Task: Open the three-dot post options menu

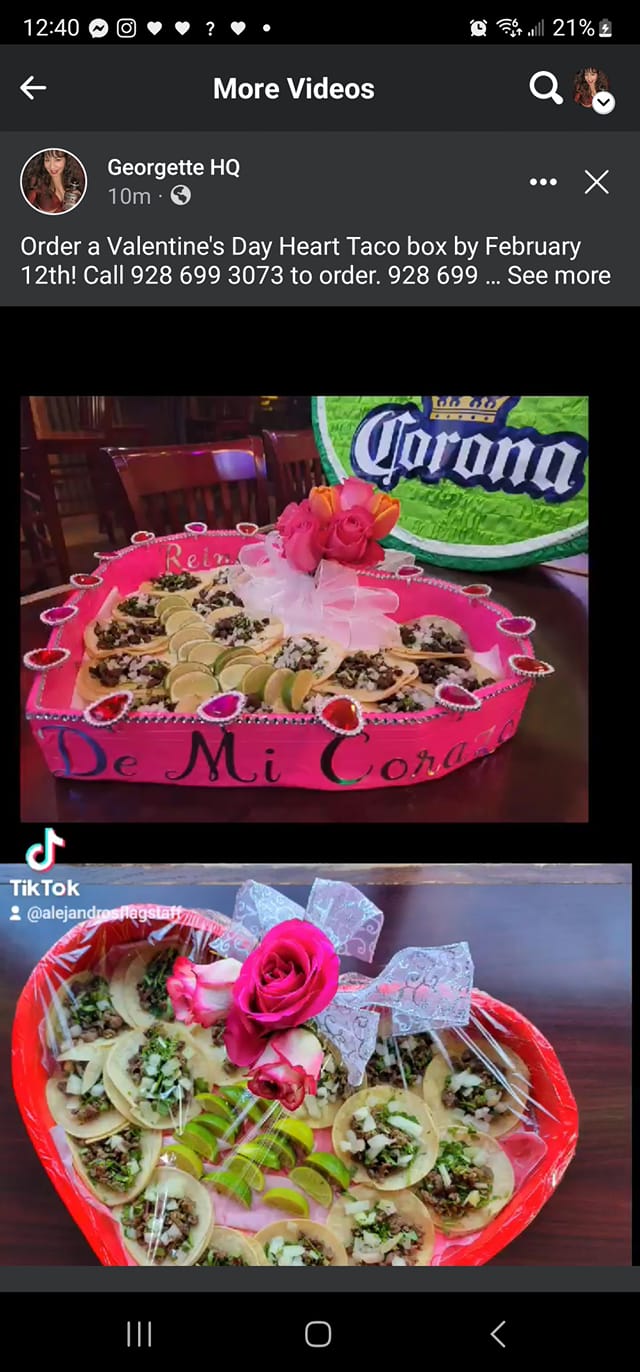Action: click(542, 182)
